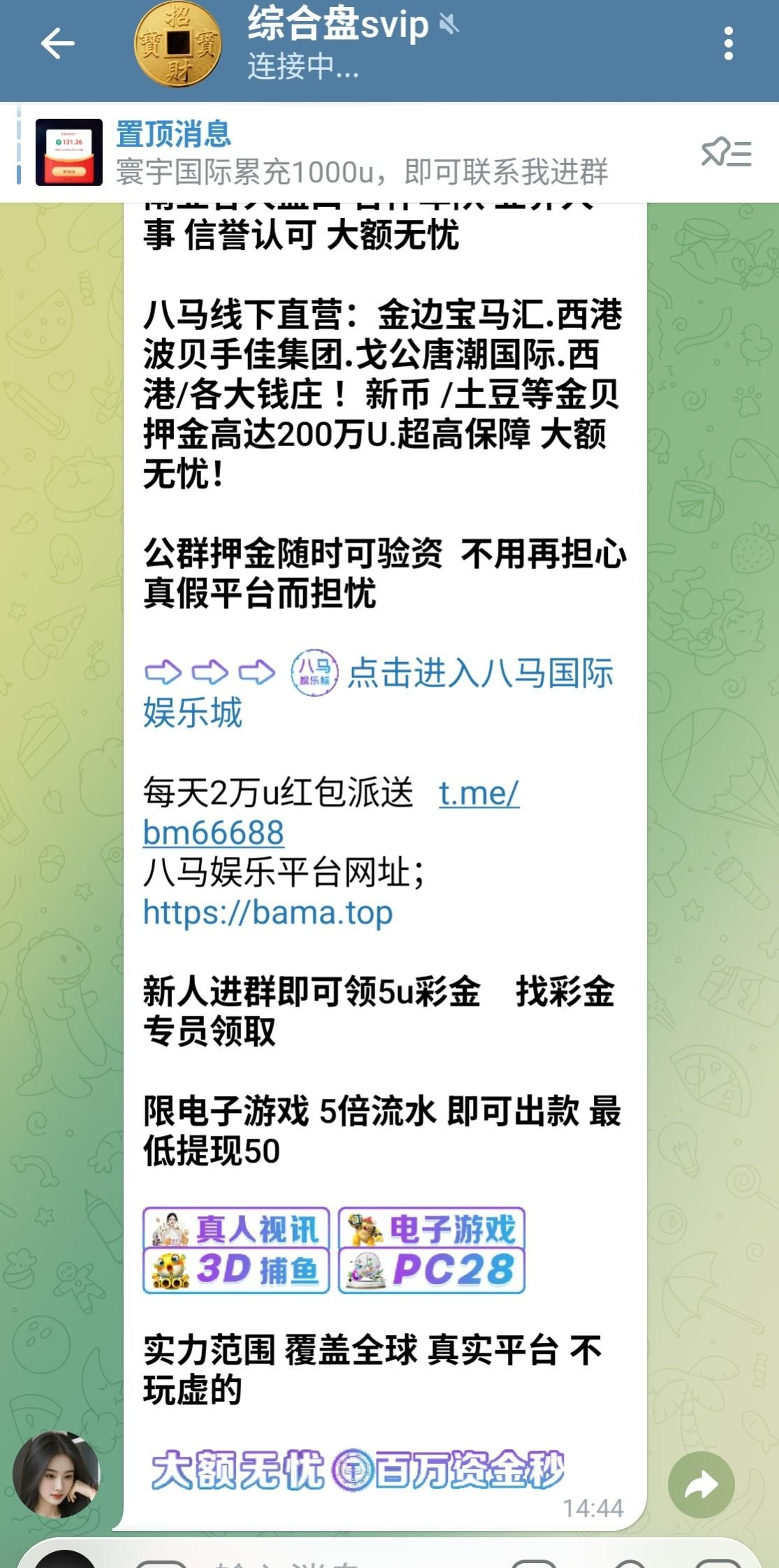Screen dimensions: 779x1568
Task: Go back using the top arrow
Action: tap(57, 44)
